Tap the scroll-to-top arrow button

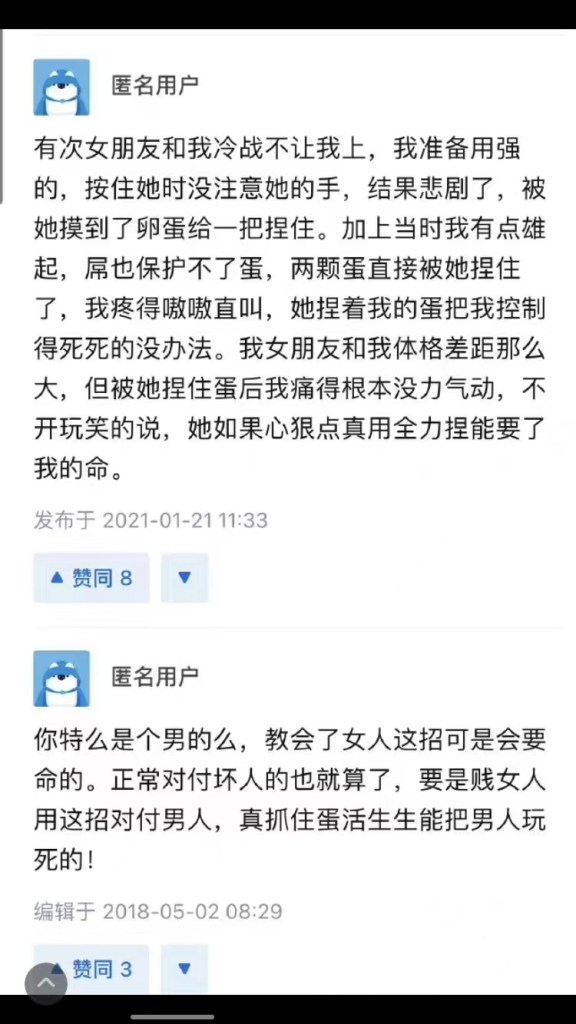[46, 983]
